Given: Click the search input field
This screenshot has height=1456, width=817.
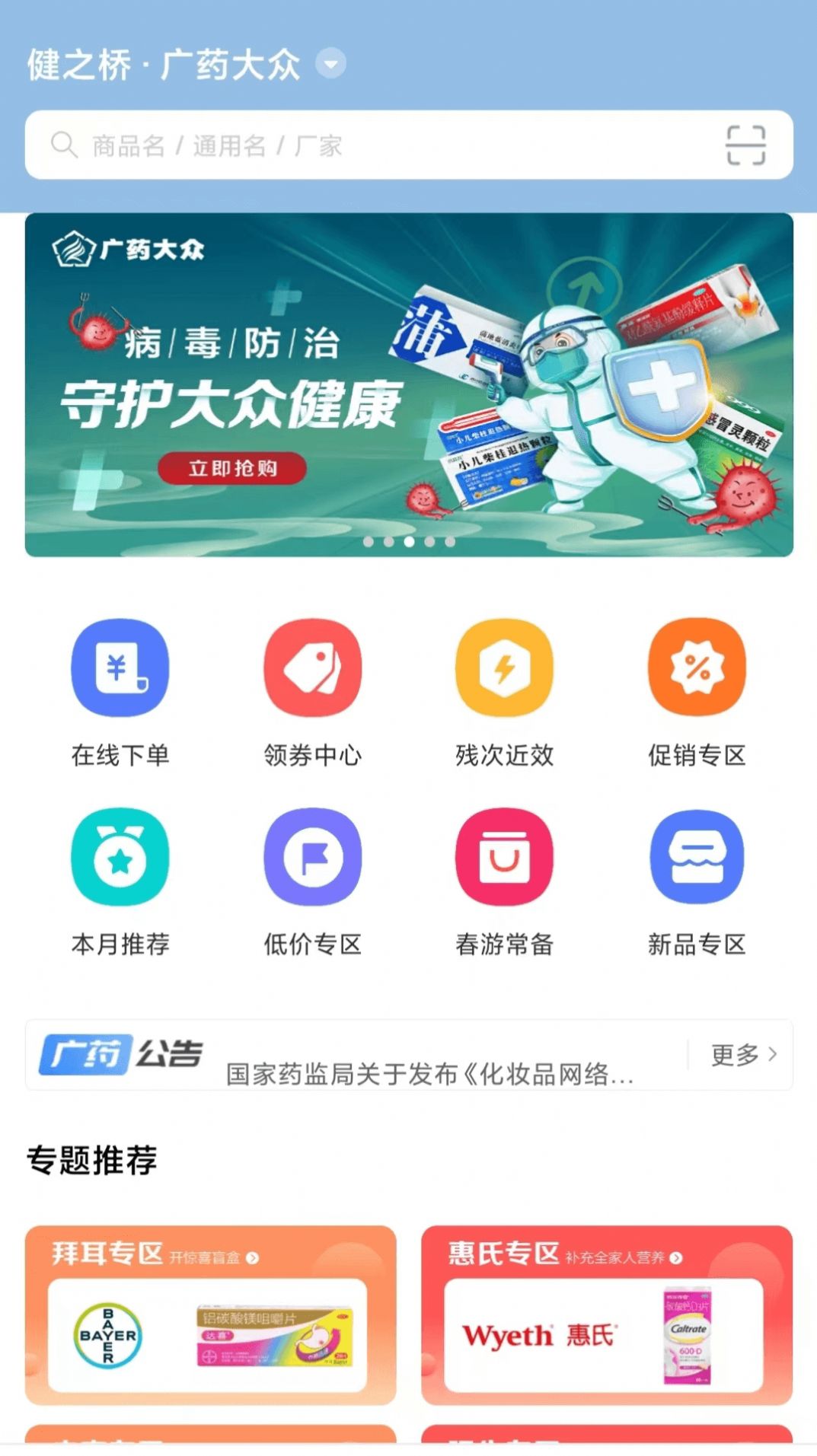Looking at the screenshot, I should pyautogui.click(x=305, y=145).
